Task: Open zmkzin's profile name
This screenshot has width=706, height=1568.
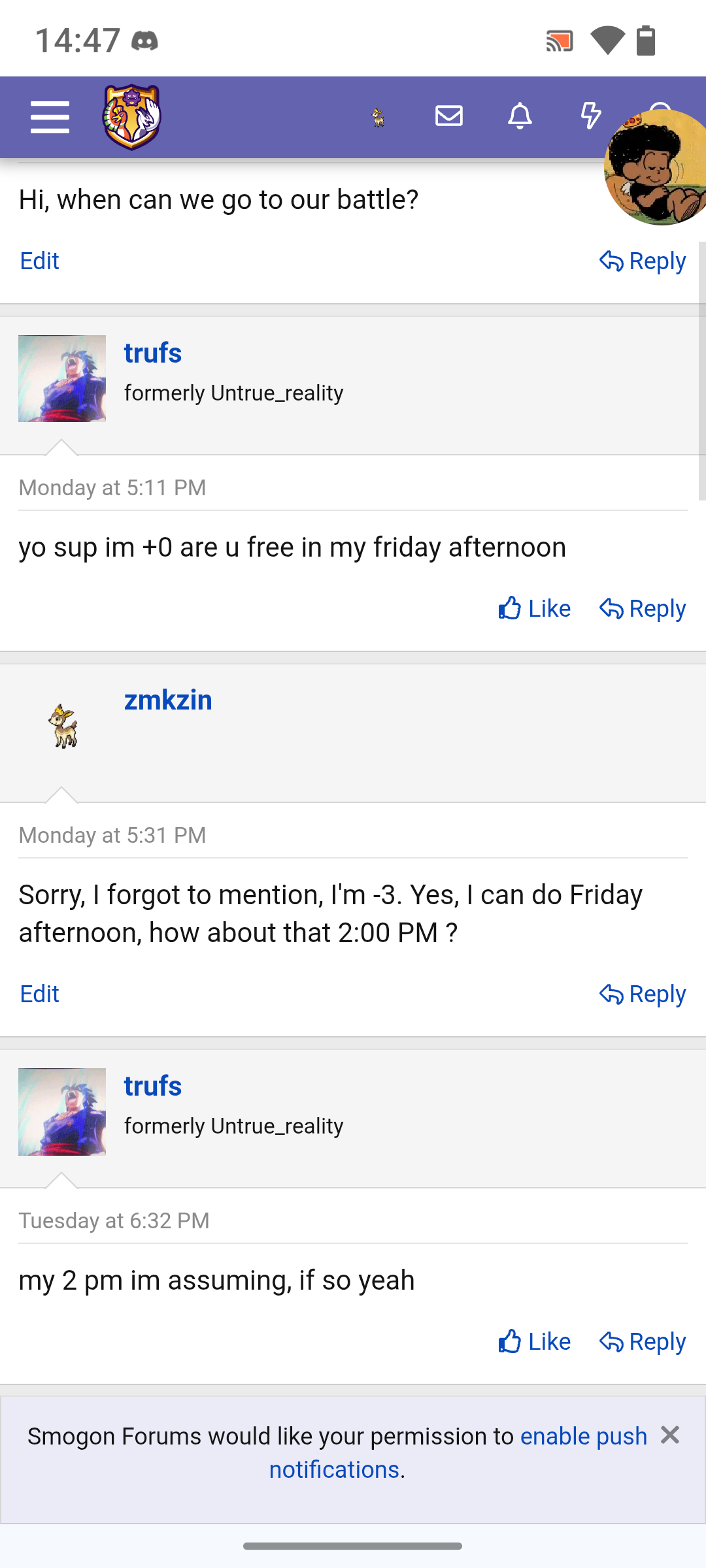Action: 168,700
